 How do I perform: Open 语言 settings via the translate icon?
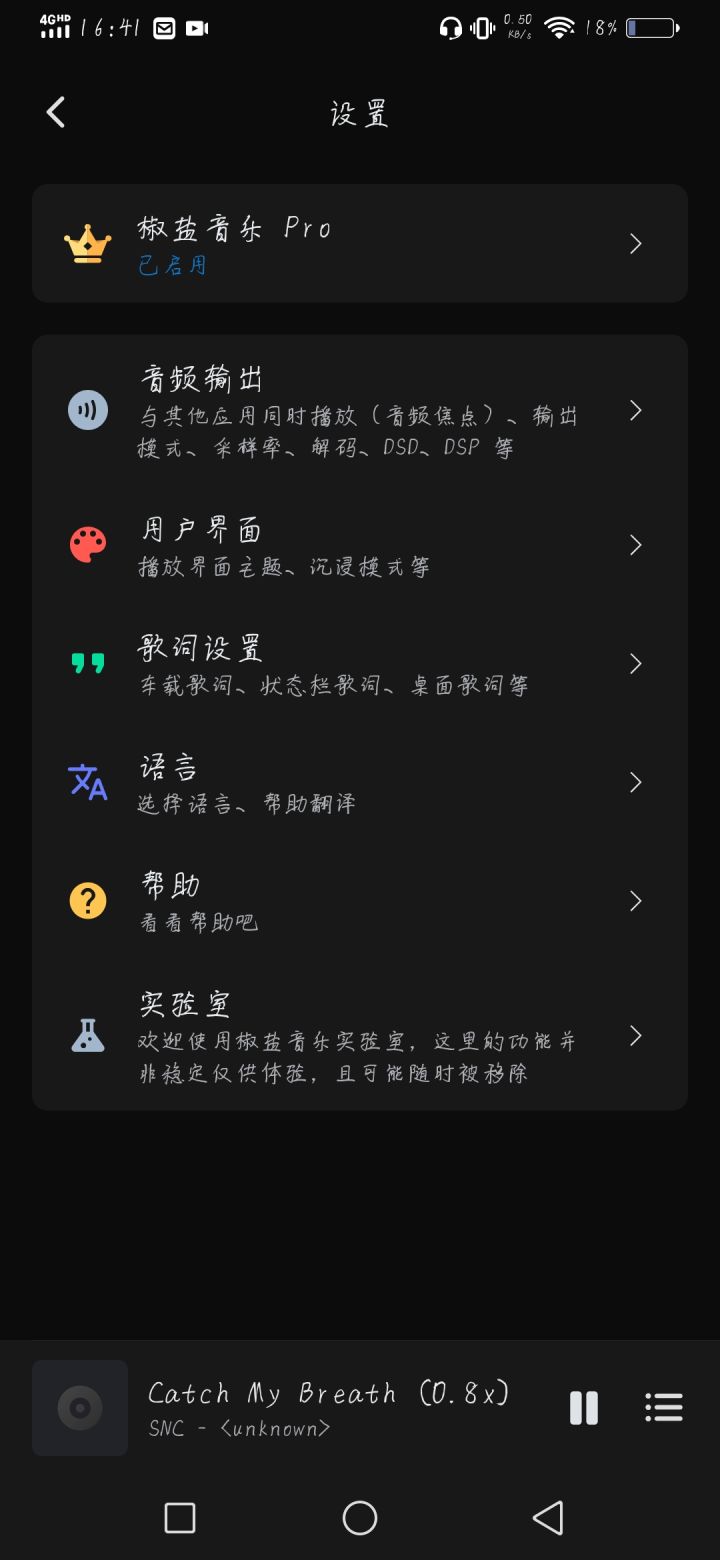pyautogui.click(x=87, y=781)
